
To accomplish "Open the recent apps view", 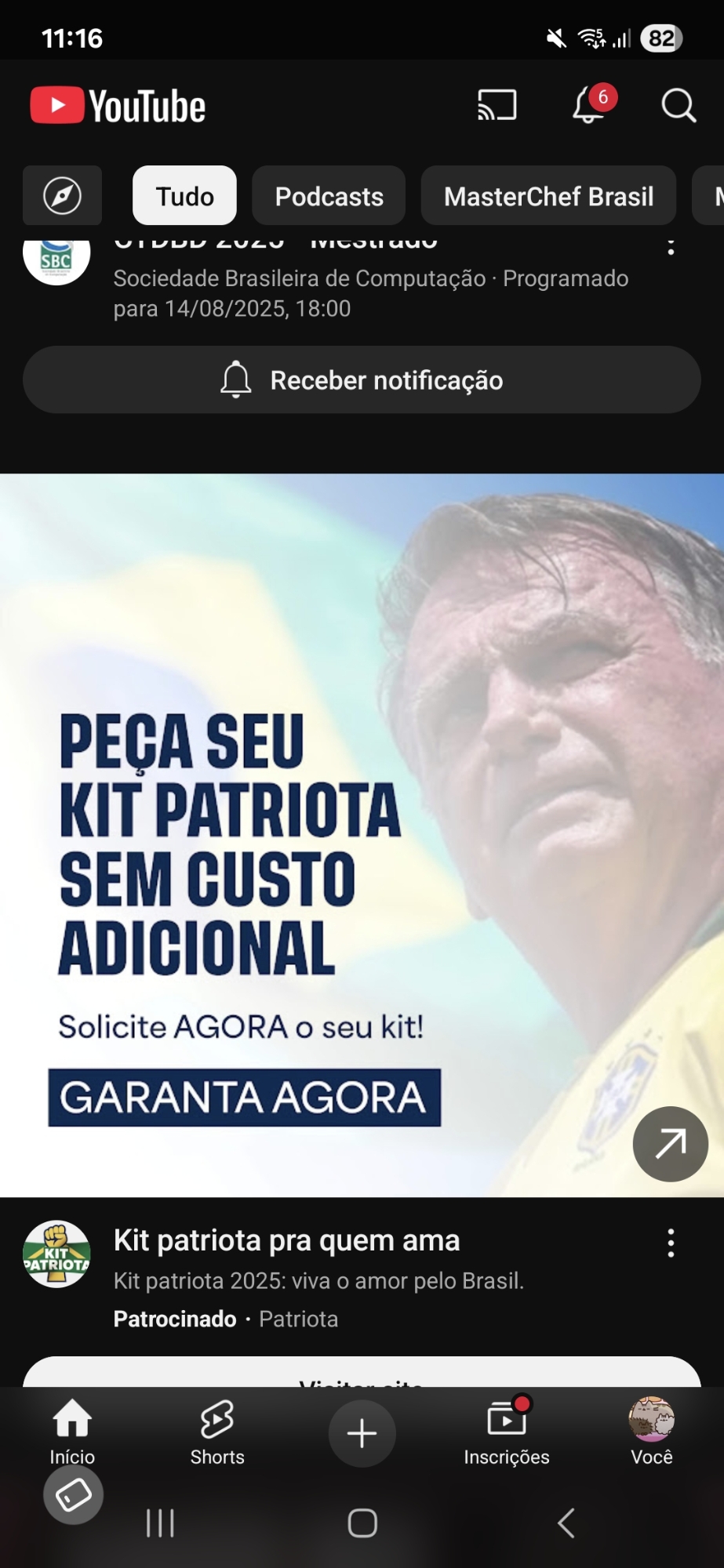I will 160,1523.
